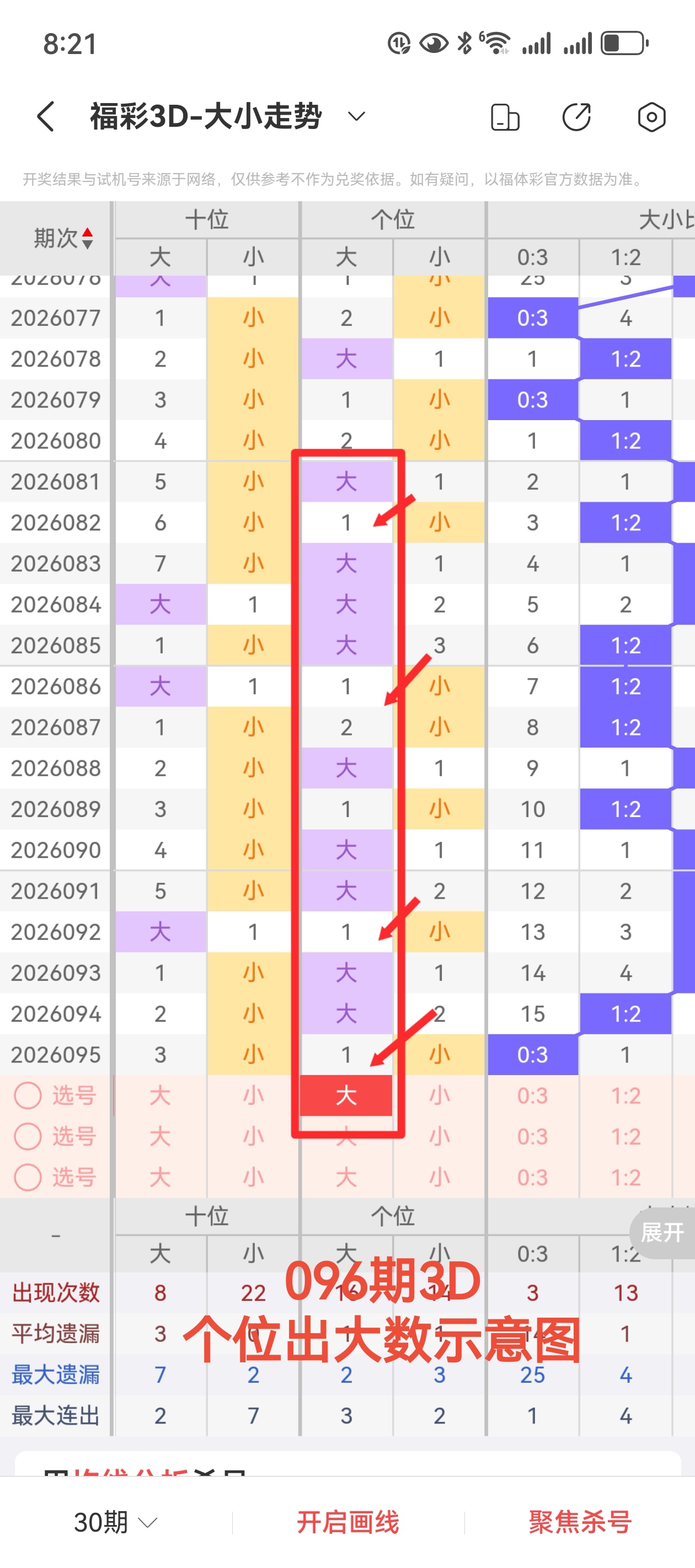
Task: Open floating mini-window mode icon
Action: pyautogui.click(x=505, y=116)
